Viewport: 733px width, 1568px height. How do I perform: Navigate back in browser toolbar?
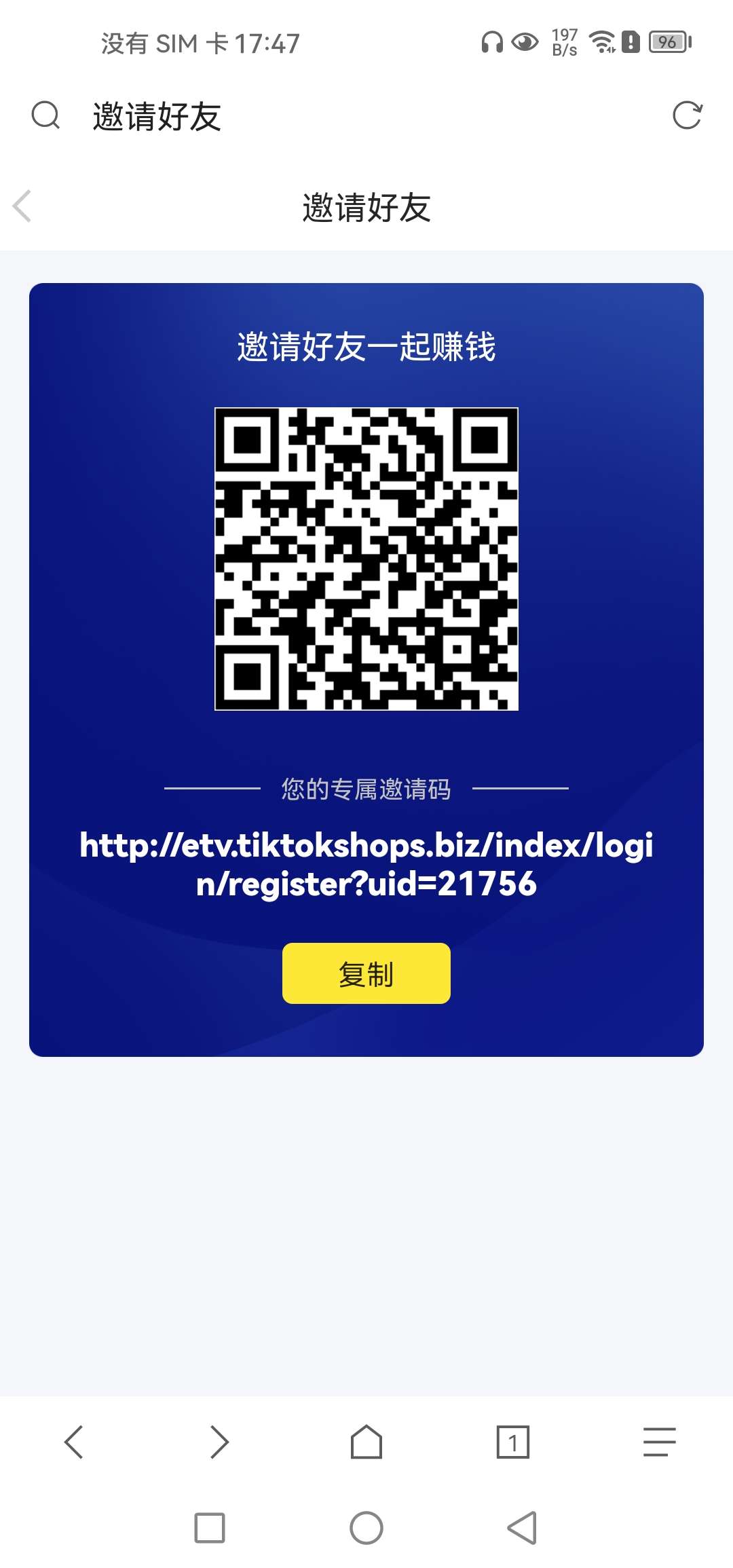73,1442
